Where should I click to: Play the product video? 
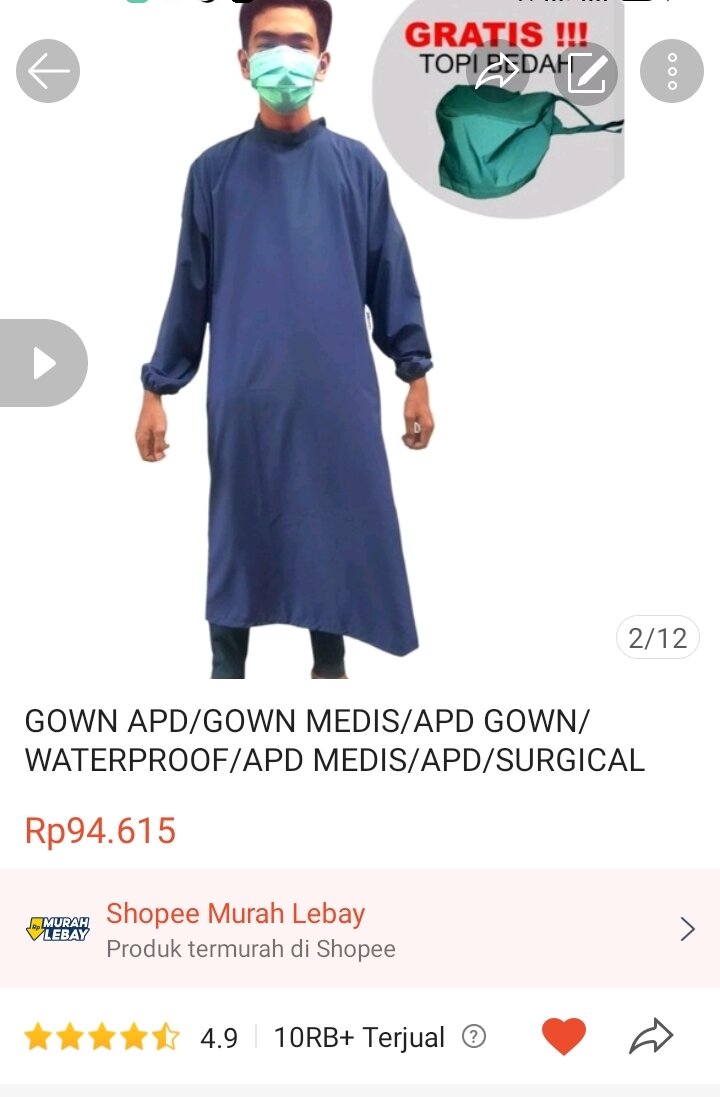(45, 362)
